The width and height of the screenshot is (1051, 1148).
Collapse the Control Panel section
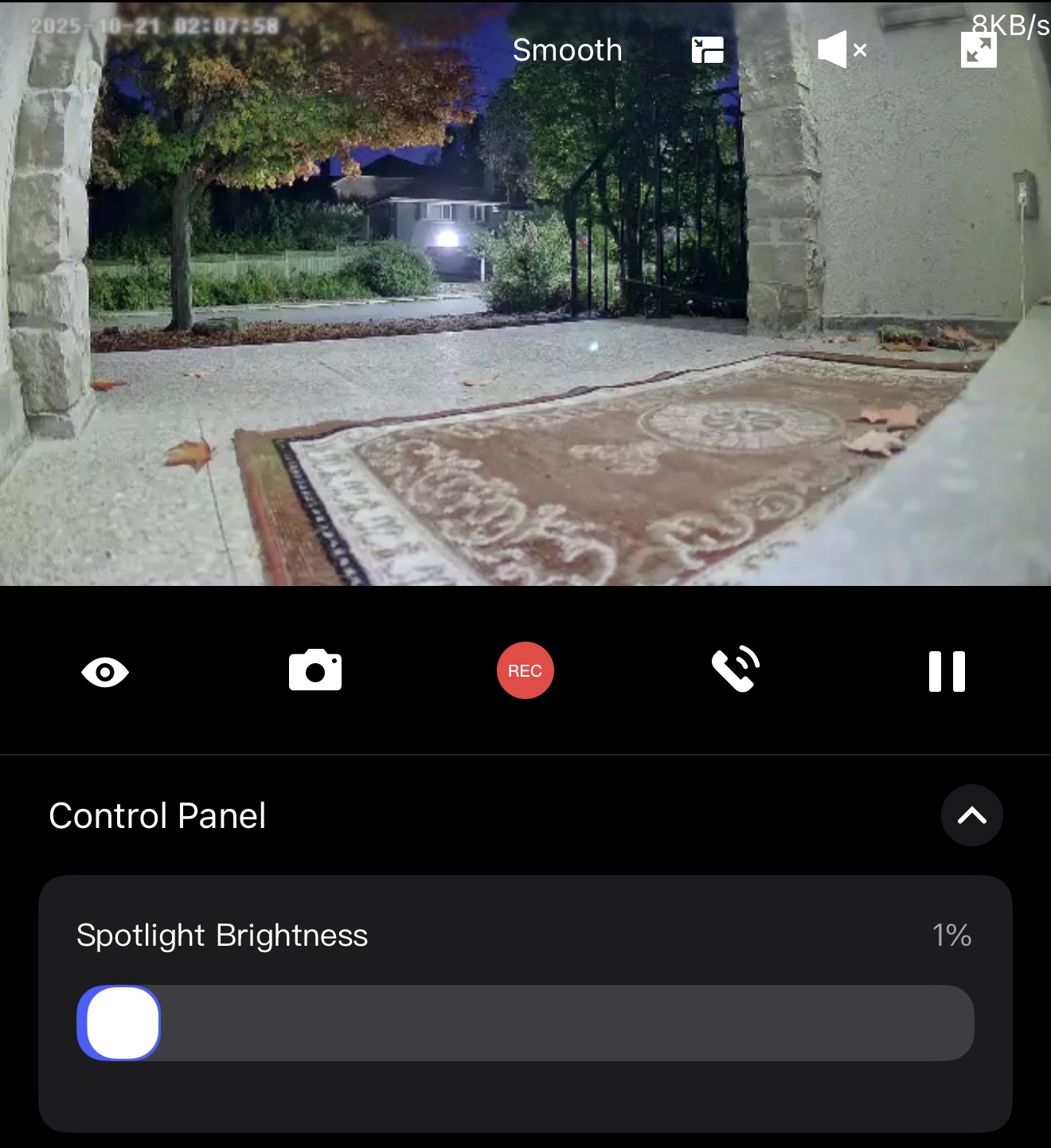point(971,815)
